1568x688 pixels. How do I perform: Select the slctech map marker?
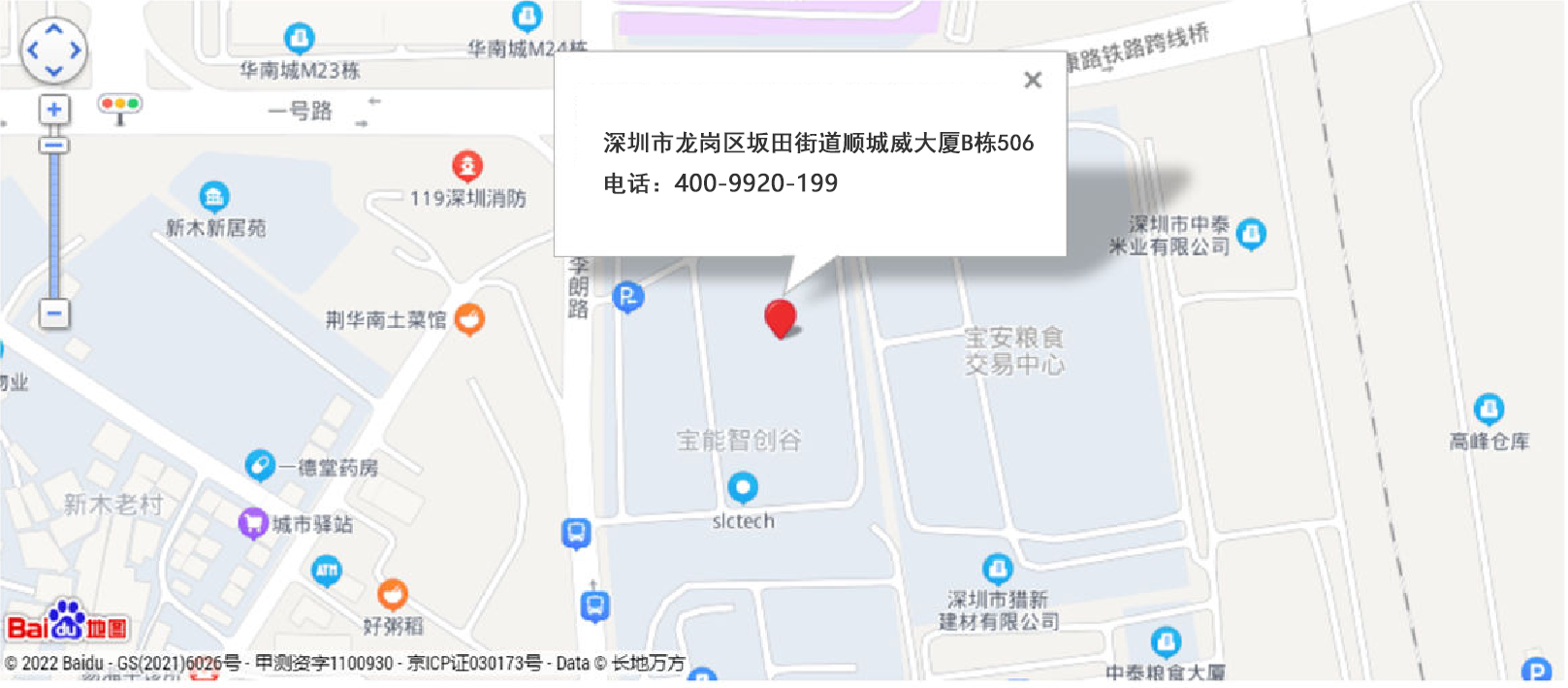743,487
